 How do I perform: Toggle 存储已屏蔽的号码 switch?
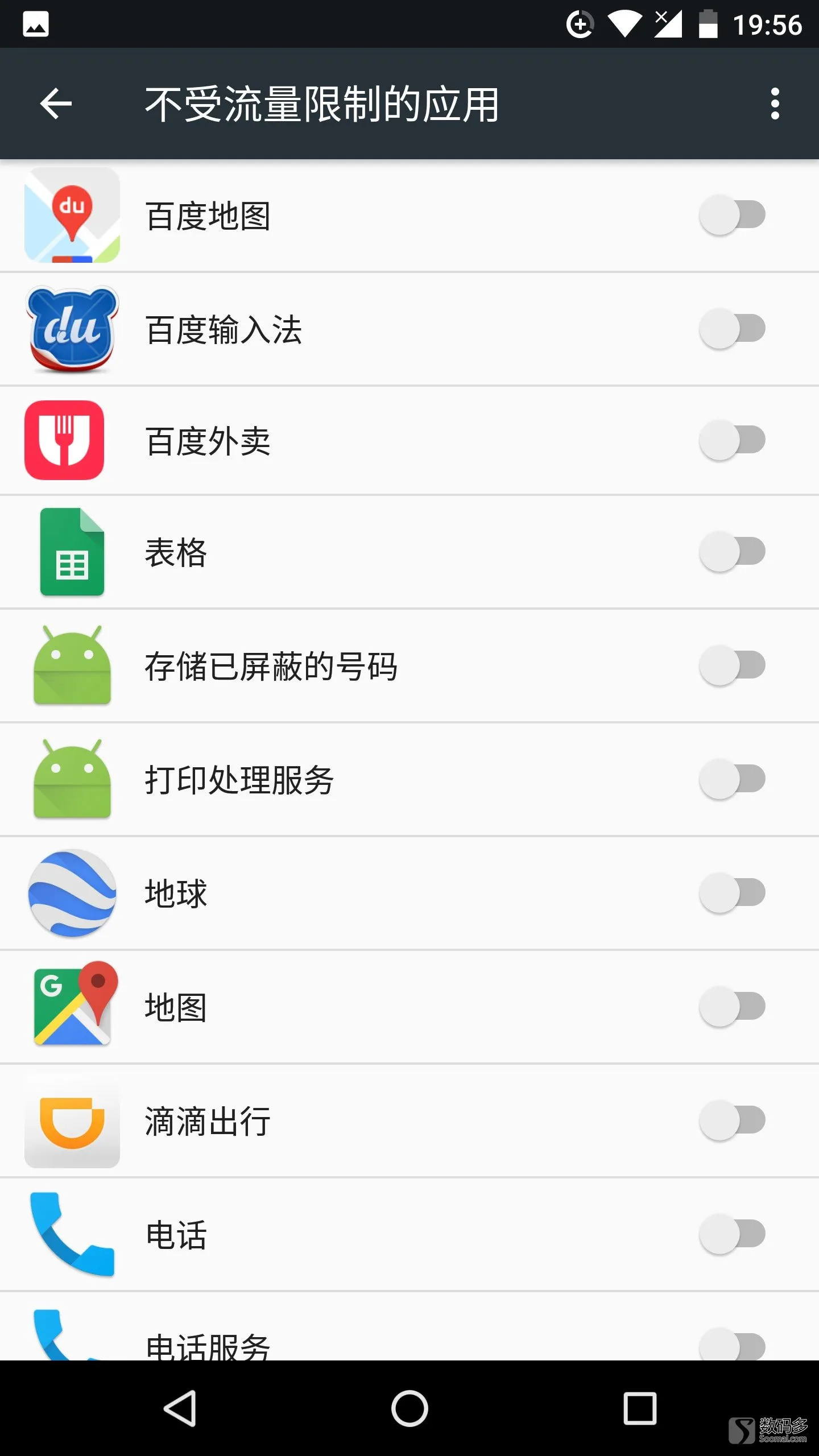pos(733,665)
